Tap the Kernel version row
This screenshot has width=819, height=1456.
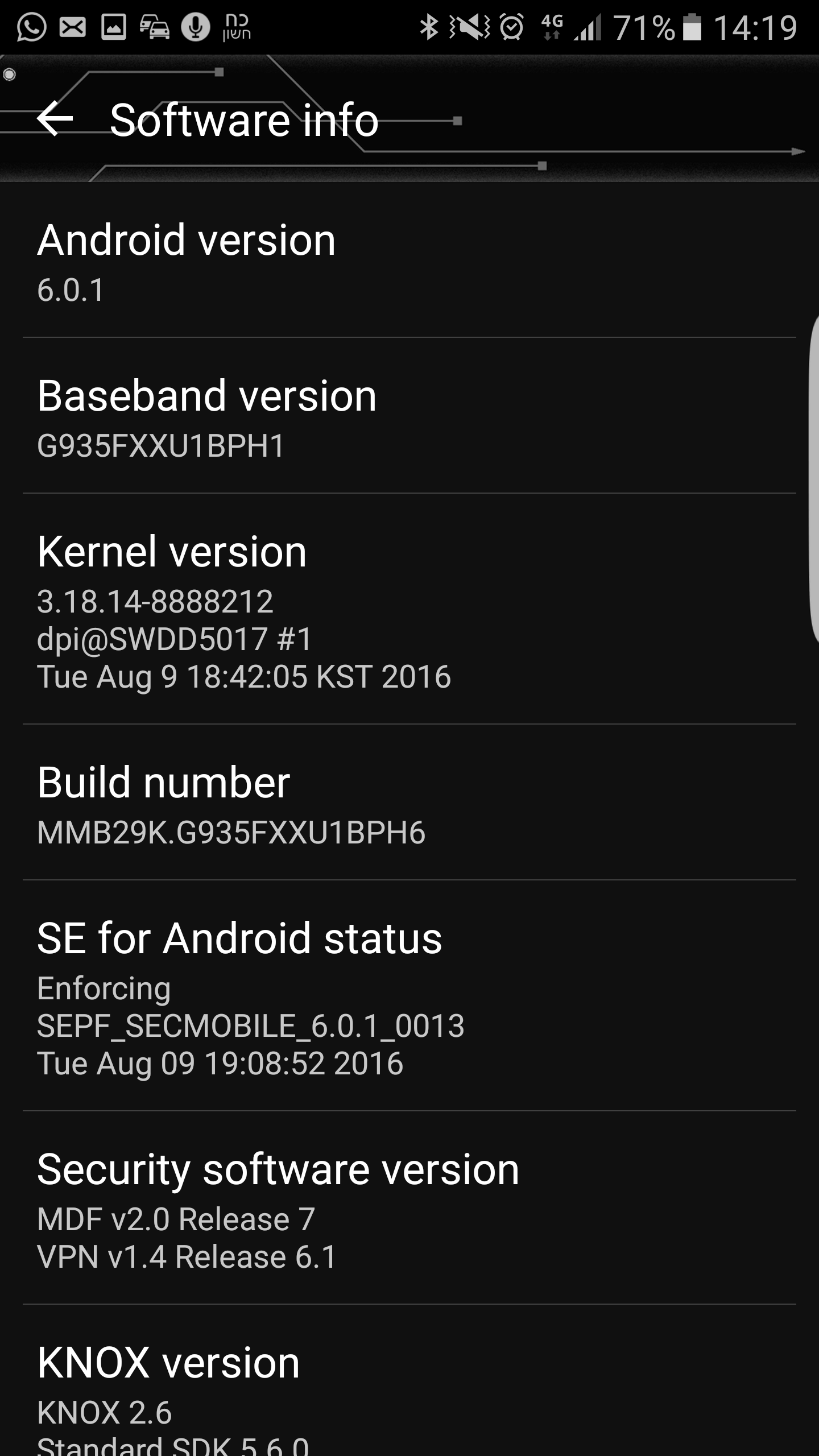(x=409, y=610)
